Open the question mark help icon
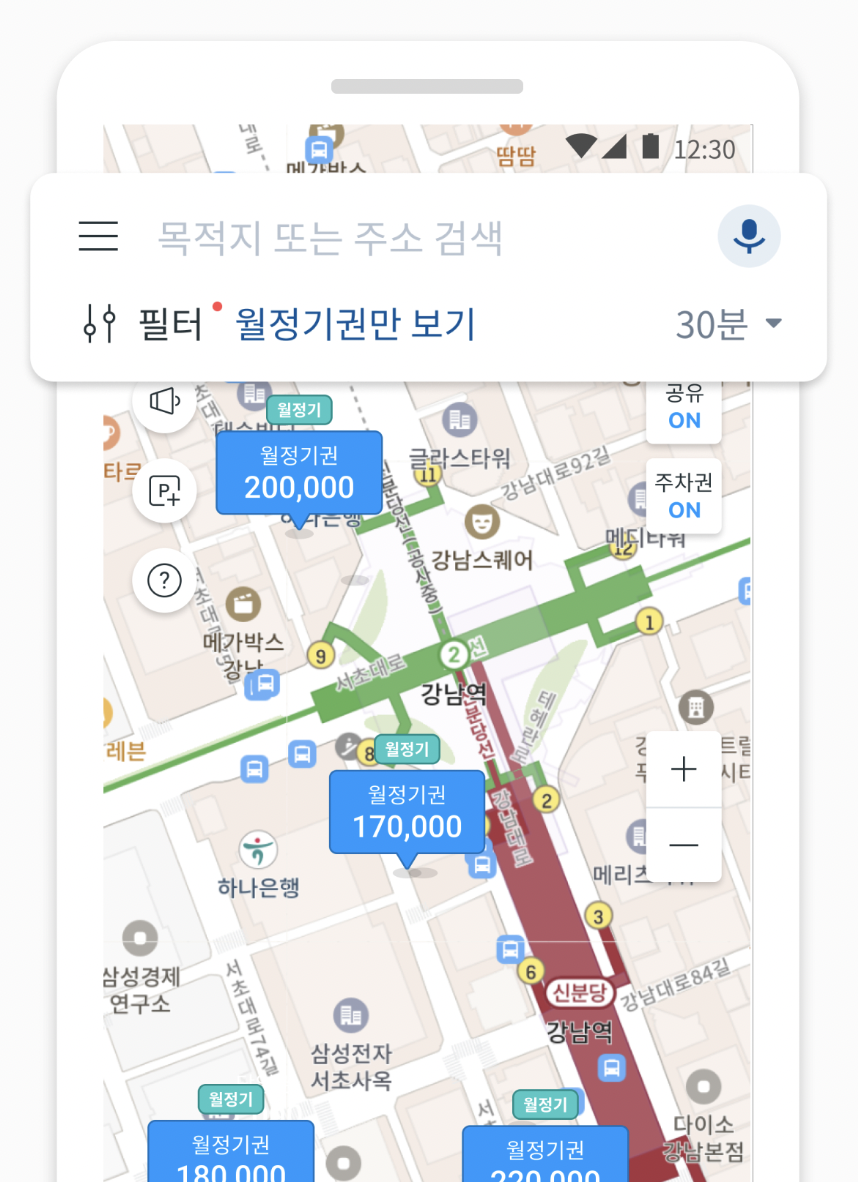858x1182 pixels. (163, 580)
